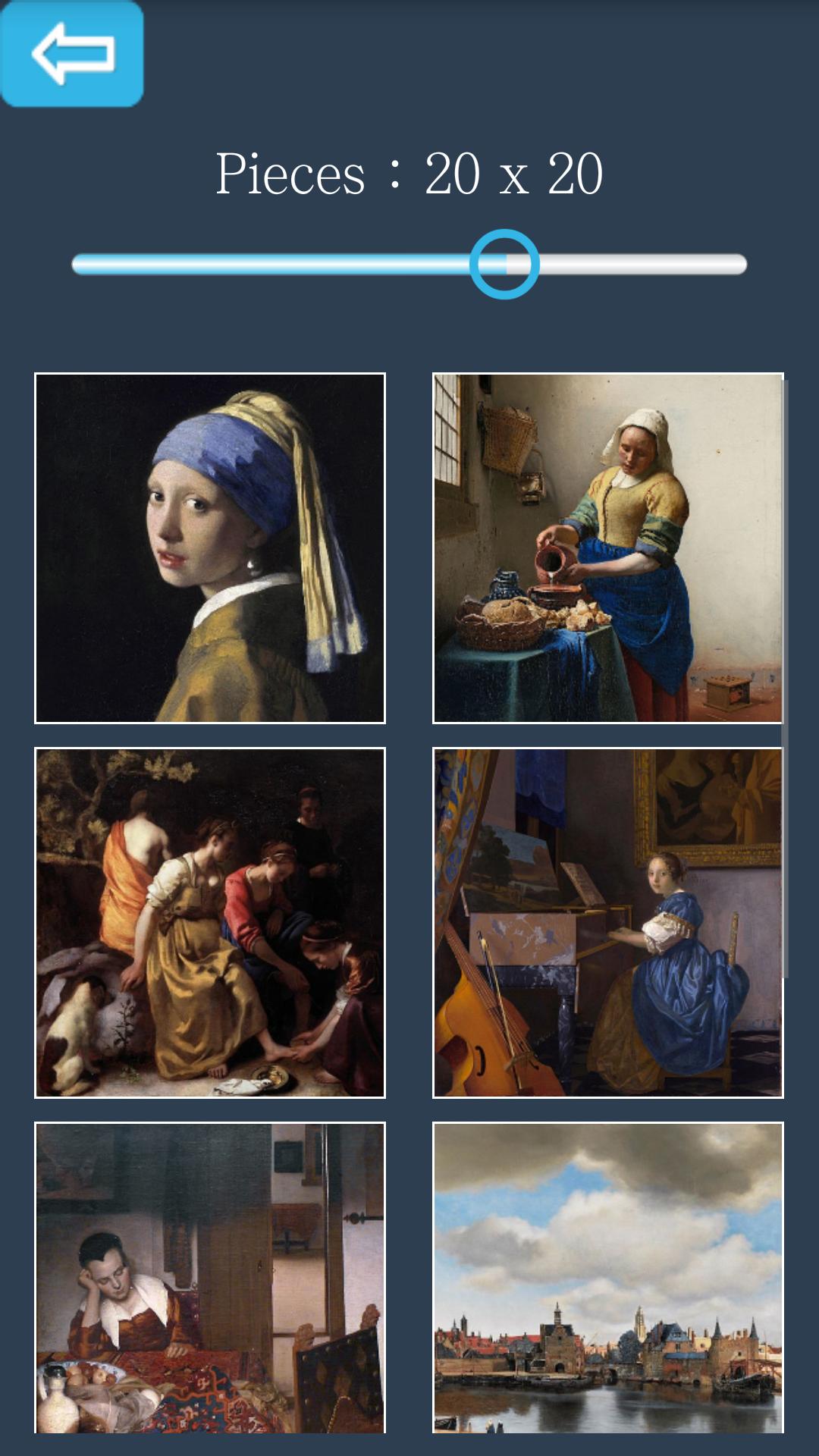Choose the Milkmaid pouring milk painting
Screen dimensions: 819x1456
608,548
